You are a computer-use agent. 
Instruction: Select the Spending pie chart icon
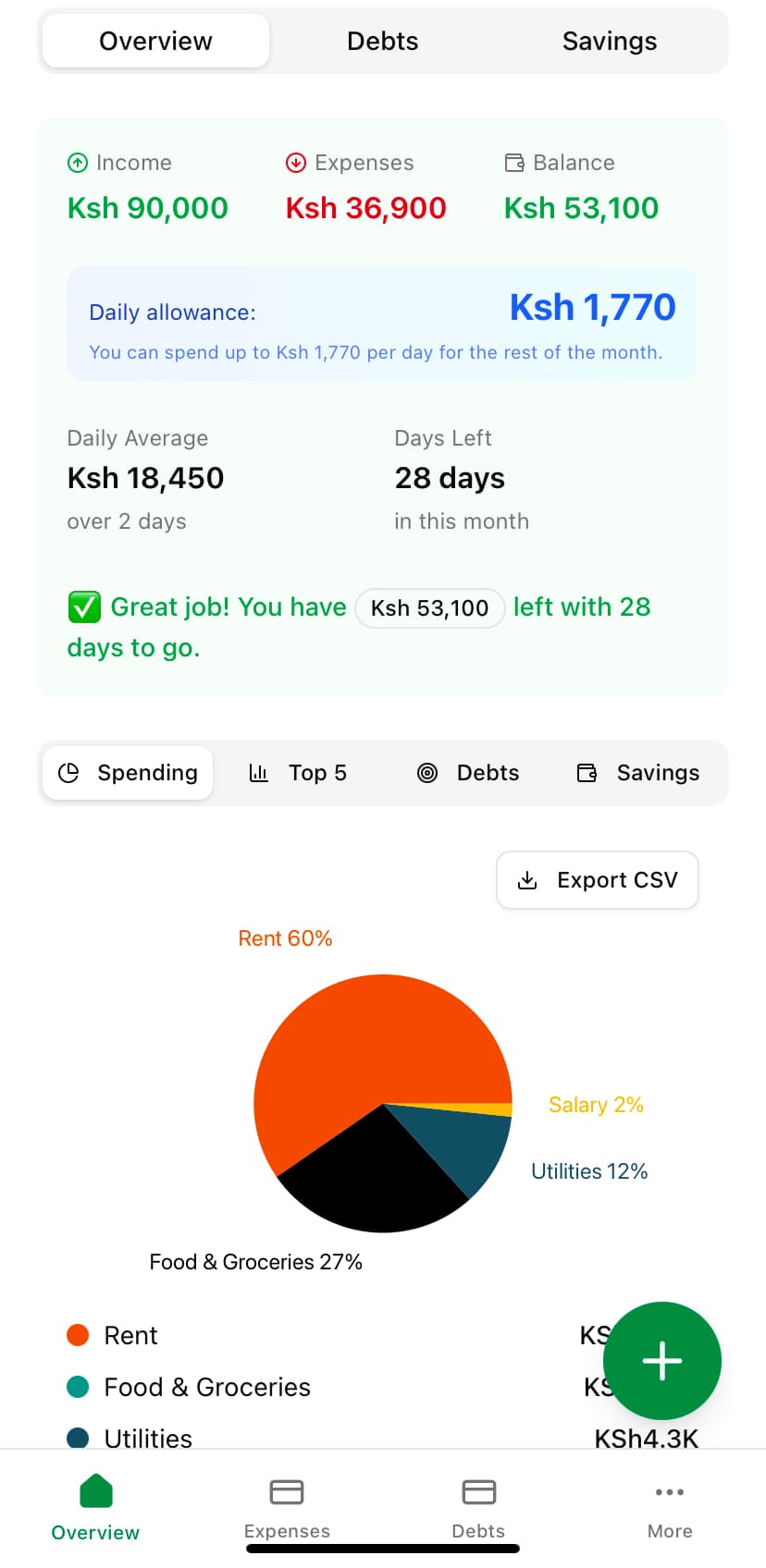pos(69,772)
